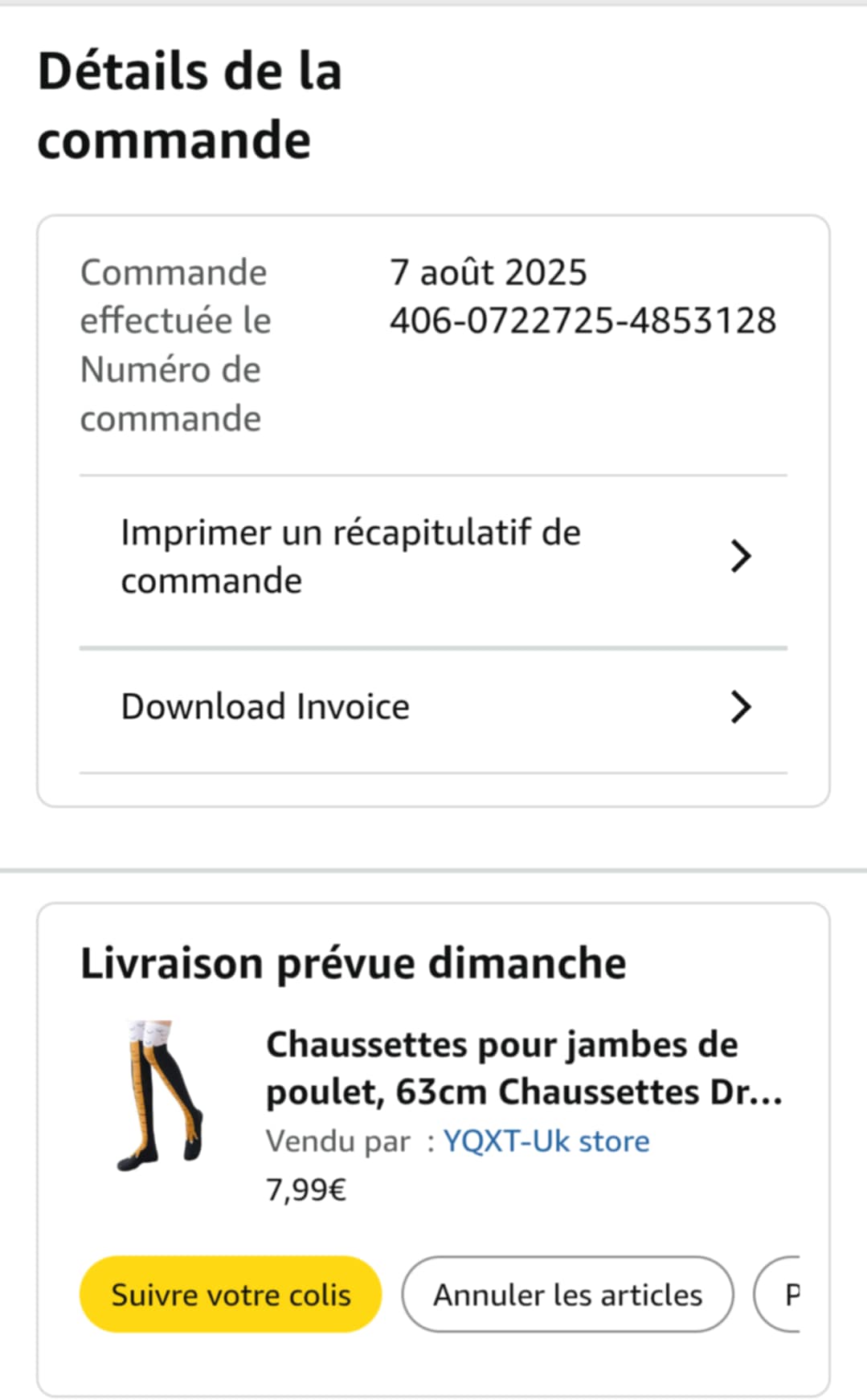Open the YQXT-Uk store seller link
This screenshot has height=1400, width=867.
[546, 1141]
